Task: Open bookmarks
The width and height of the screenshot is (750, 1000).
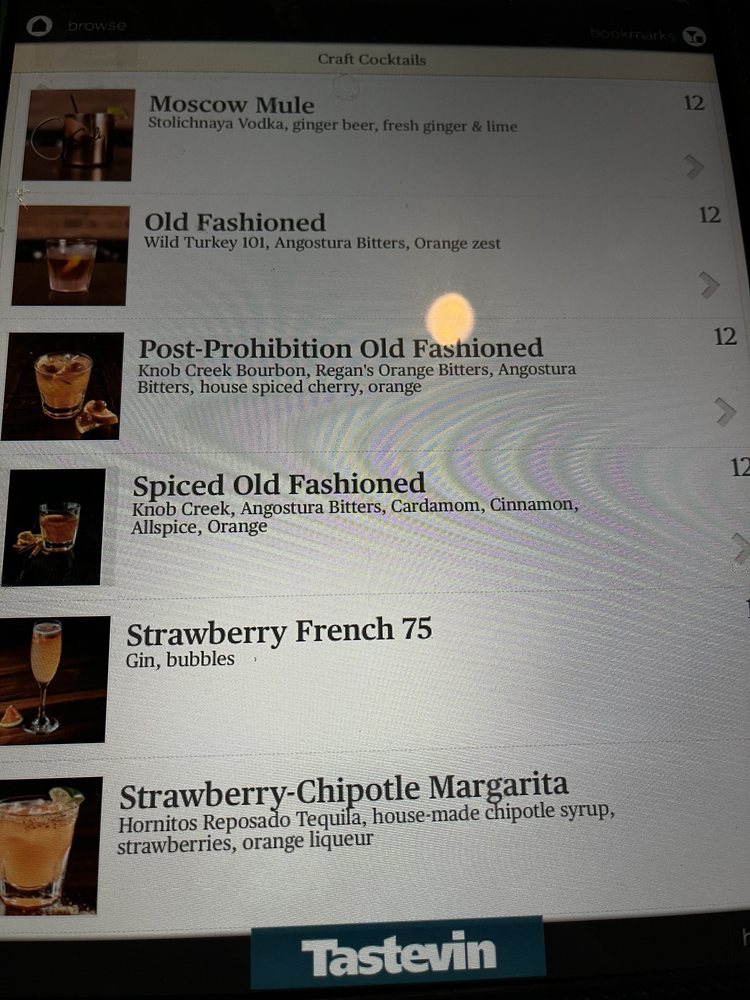Action: [645, 34]
